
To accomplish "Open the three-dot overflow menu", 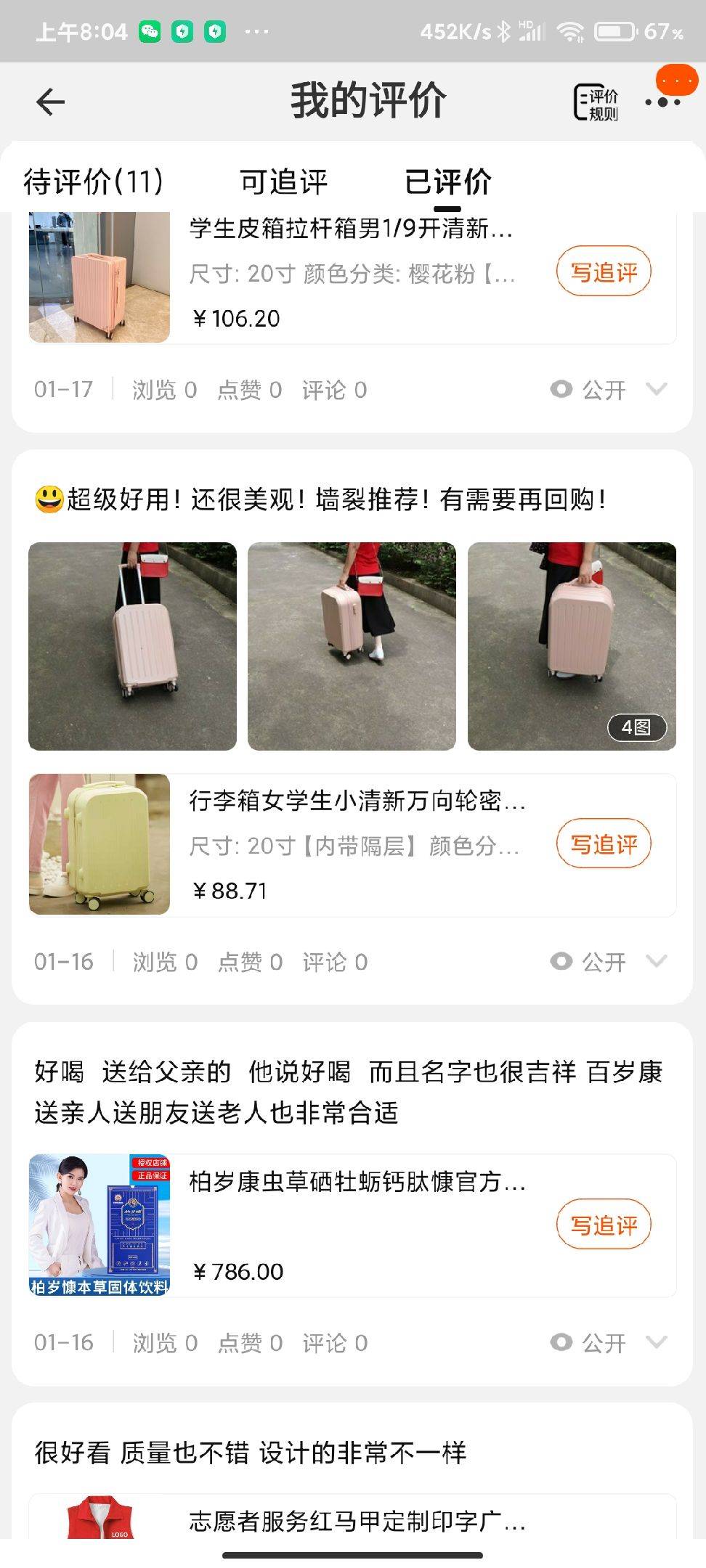I will click(x=662, y=102).
